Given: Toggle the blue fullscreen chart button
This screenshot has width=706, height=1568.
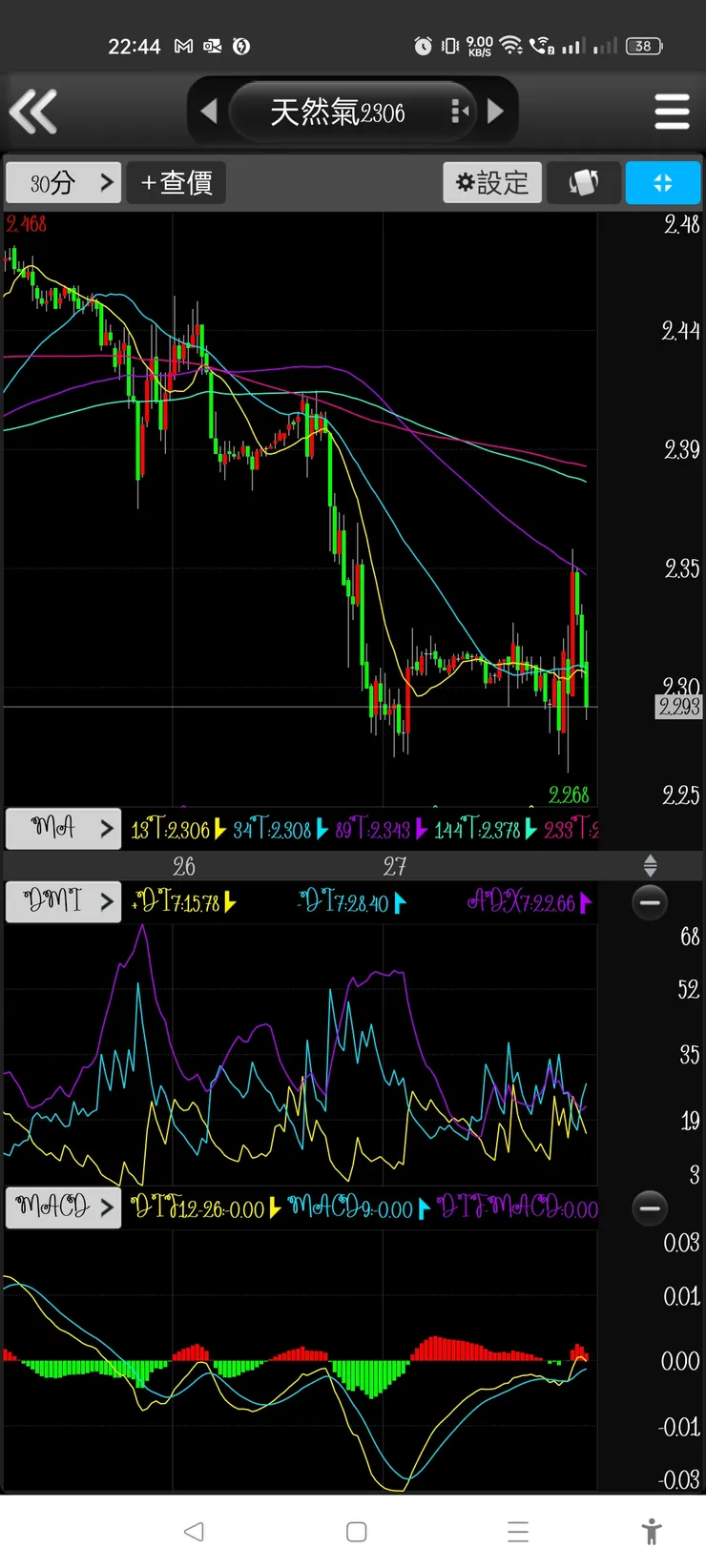Looking at the screenshot, I should [x=663, y=182].
